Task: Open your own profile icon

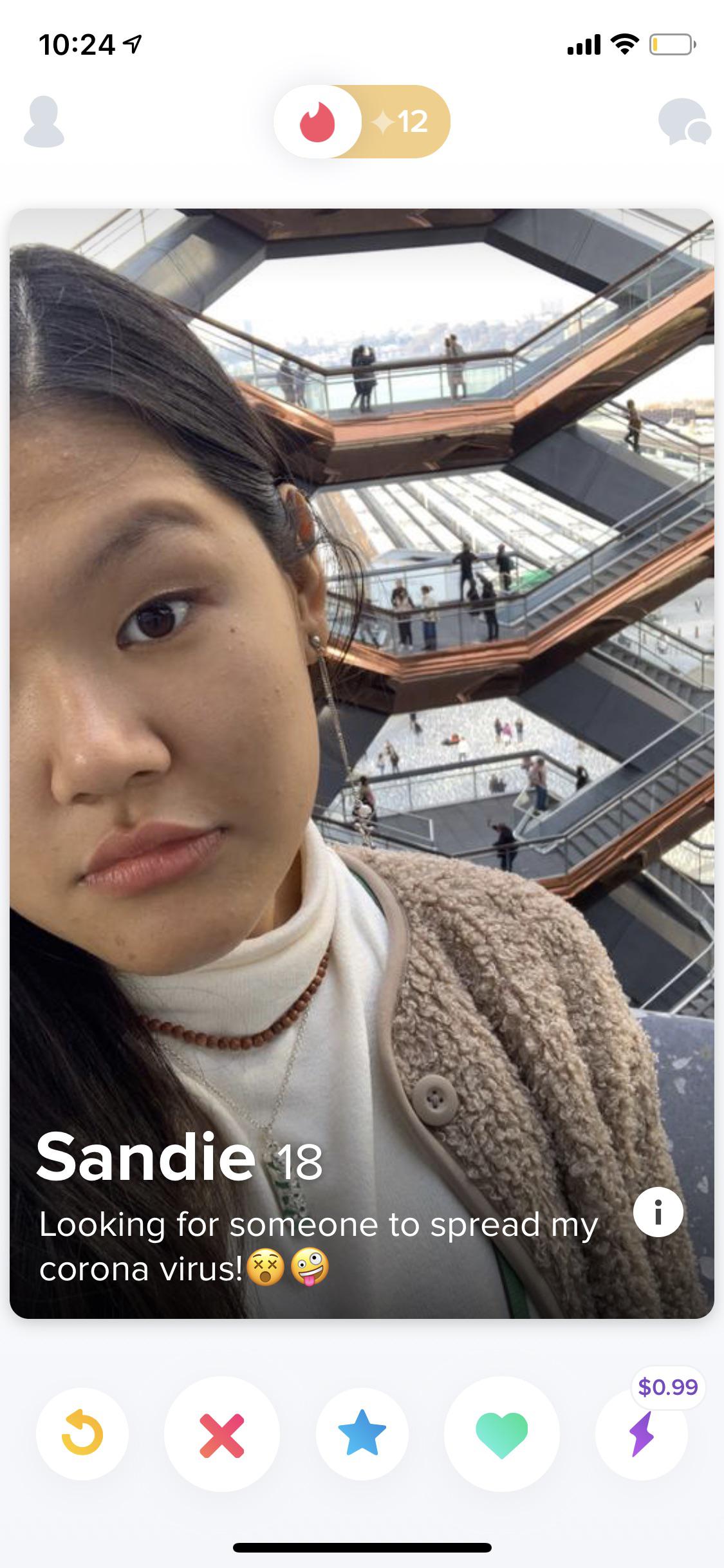Action: 44,122
